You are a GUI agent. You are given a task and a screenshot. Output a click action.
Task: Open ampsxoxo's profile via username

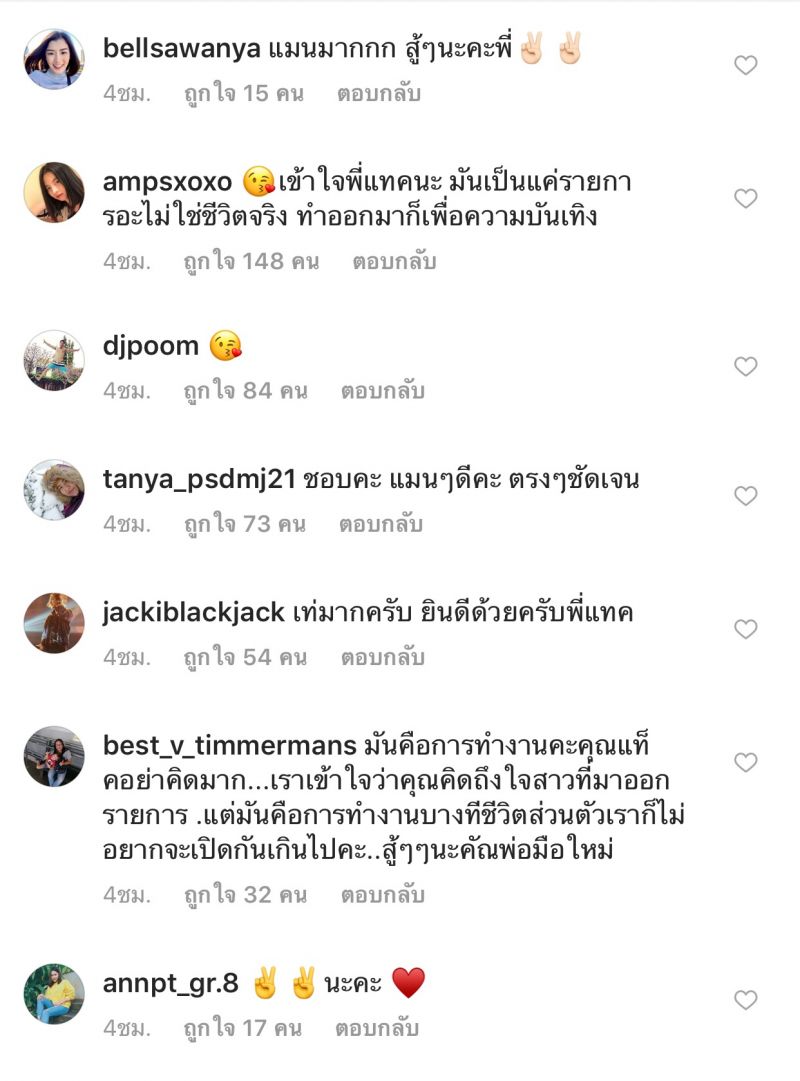tap(167, 182)
